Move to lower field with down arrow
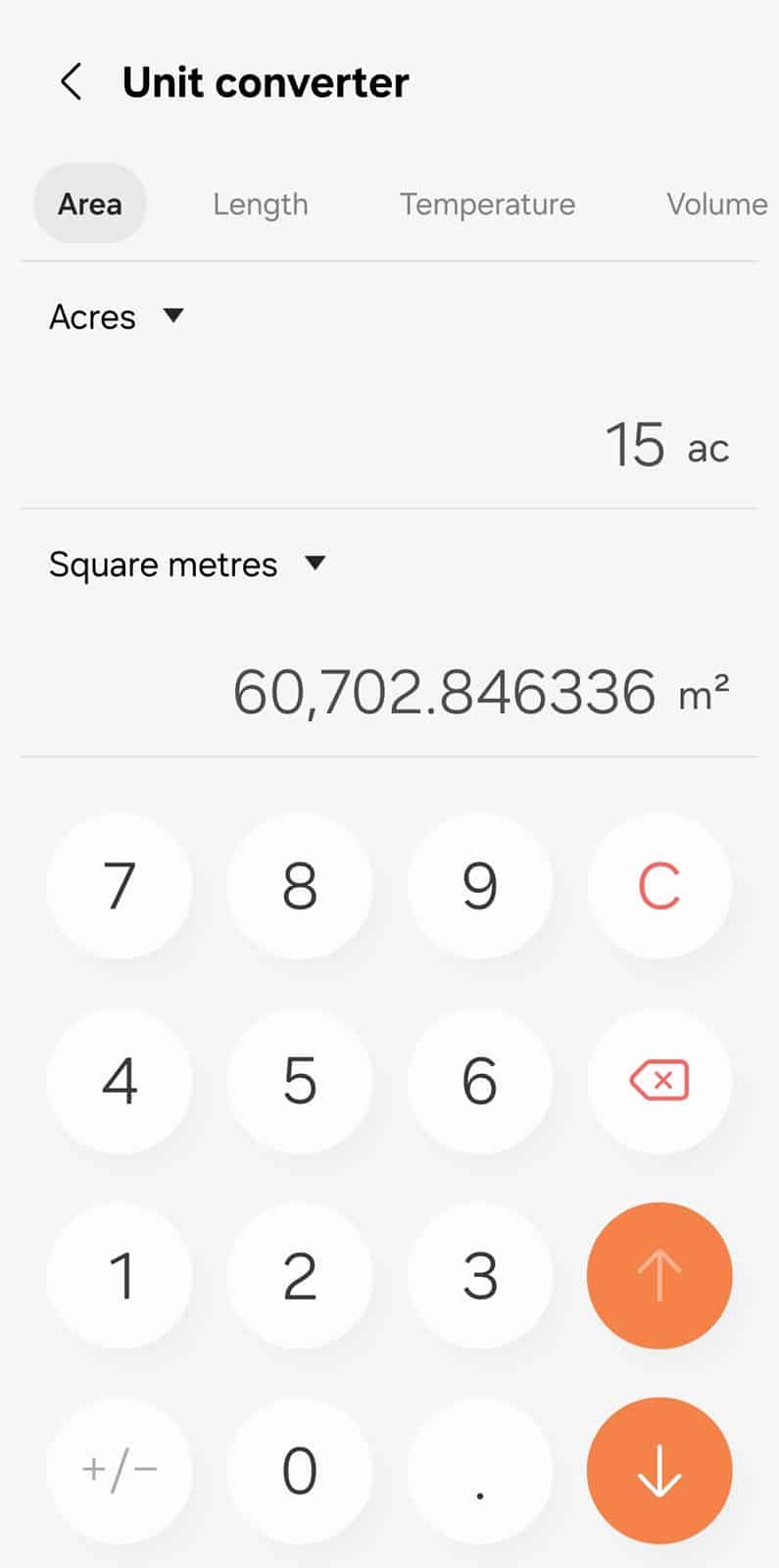779x1568 pixels. pos(659,1470)
